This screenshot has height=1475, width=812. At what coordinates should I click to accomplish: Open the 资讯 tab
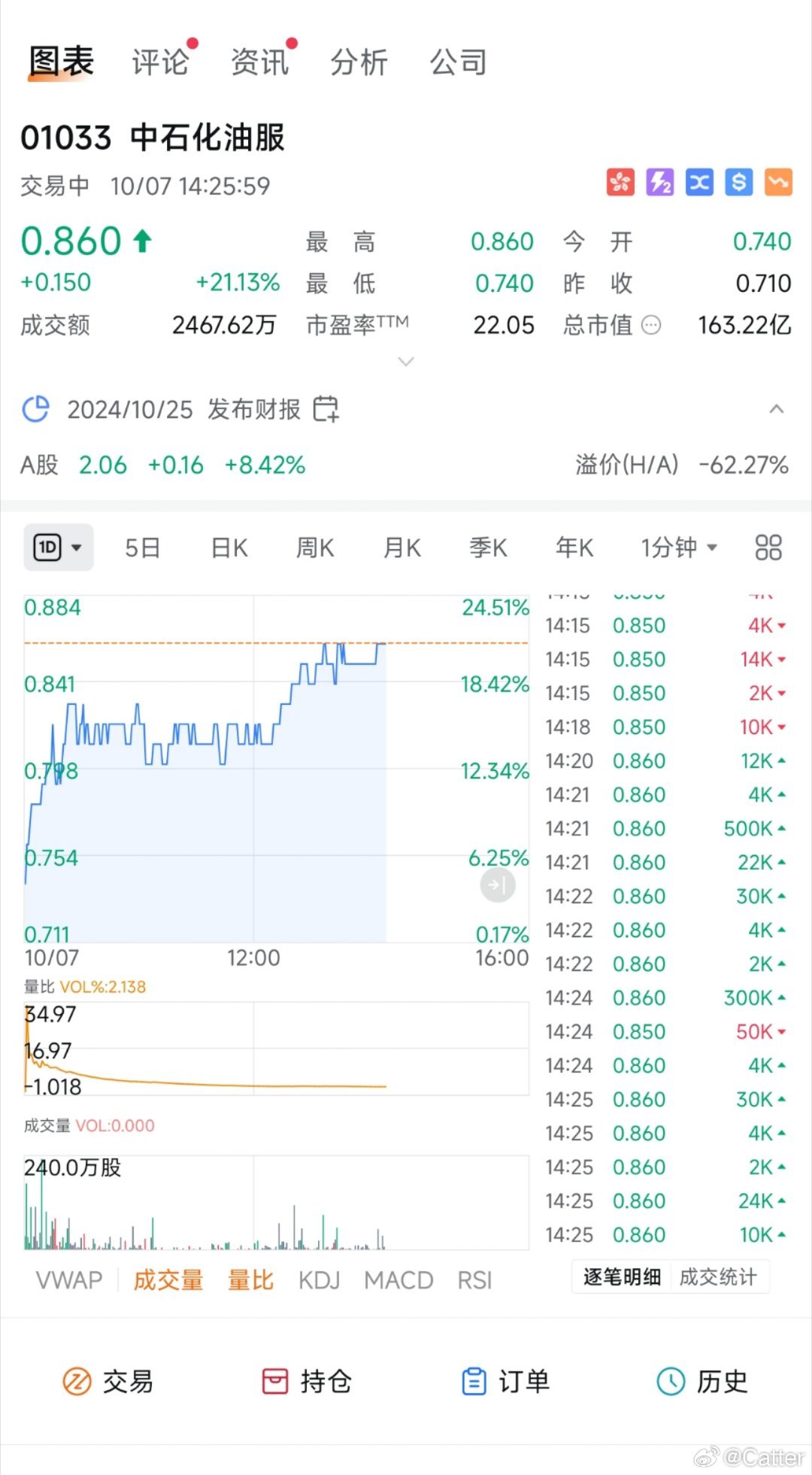pyautogui.click(x=259, y=62)
